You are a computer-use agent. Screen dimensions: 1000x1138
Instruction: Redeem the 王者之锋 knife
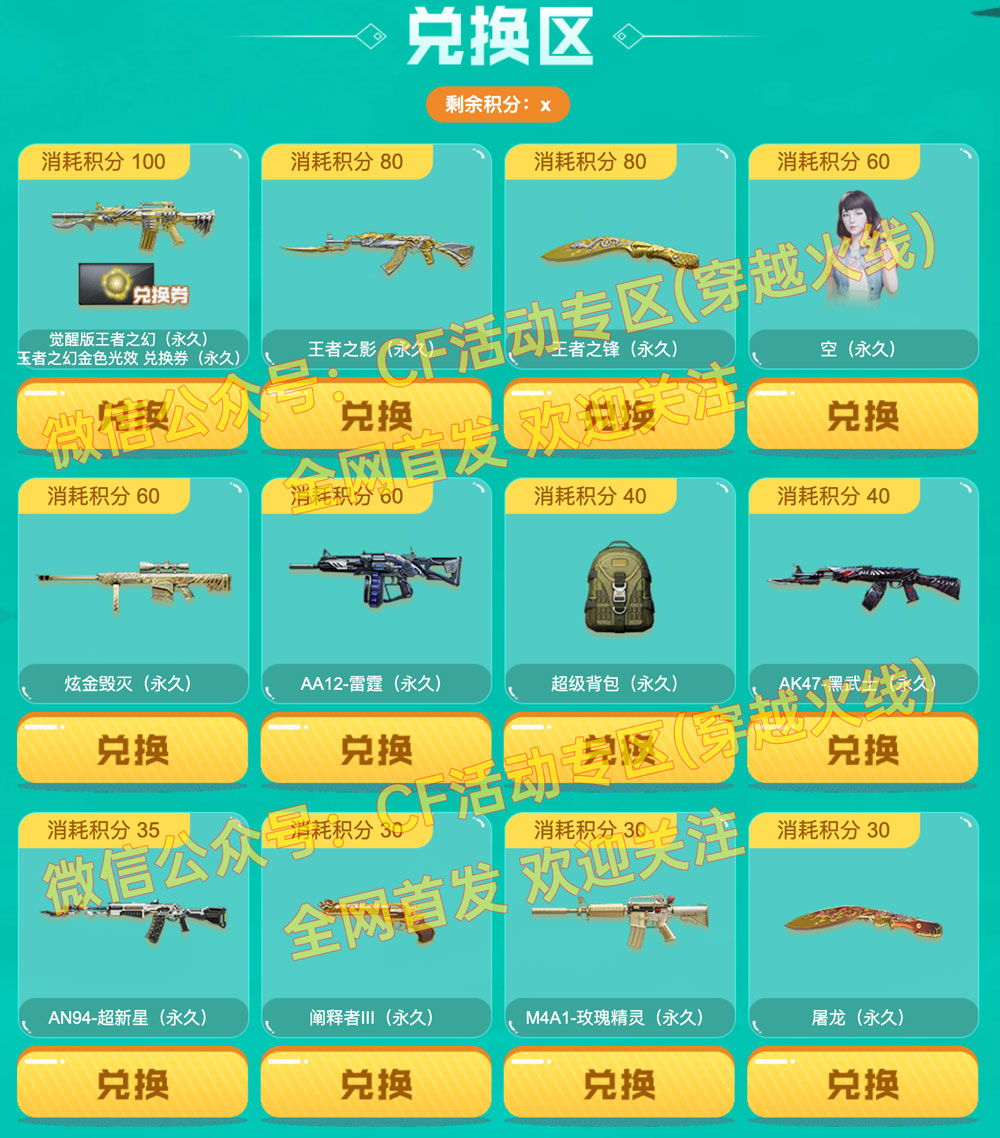click(619, 414)
